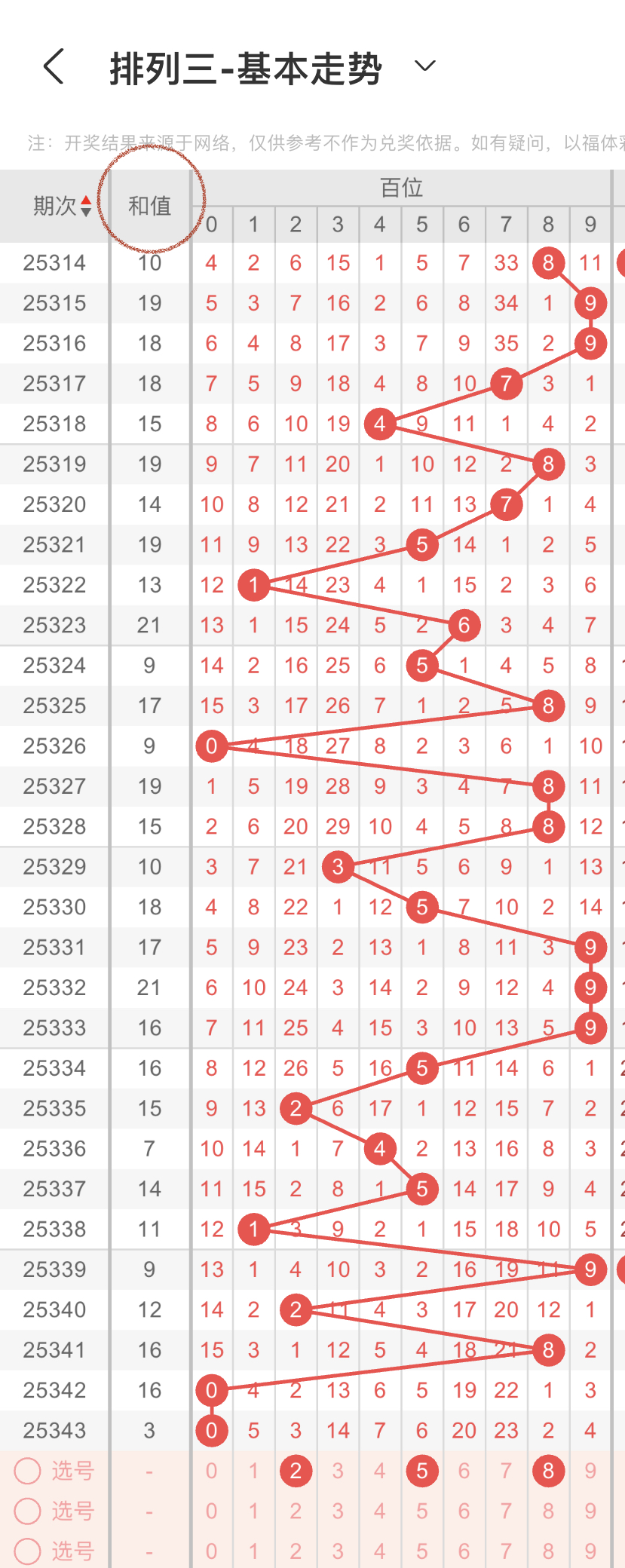Screen dimensions: 625x1568
Task: Deselect highlighted number 2 in the 选号 row
Action: (296, 1471)
